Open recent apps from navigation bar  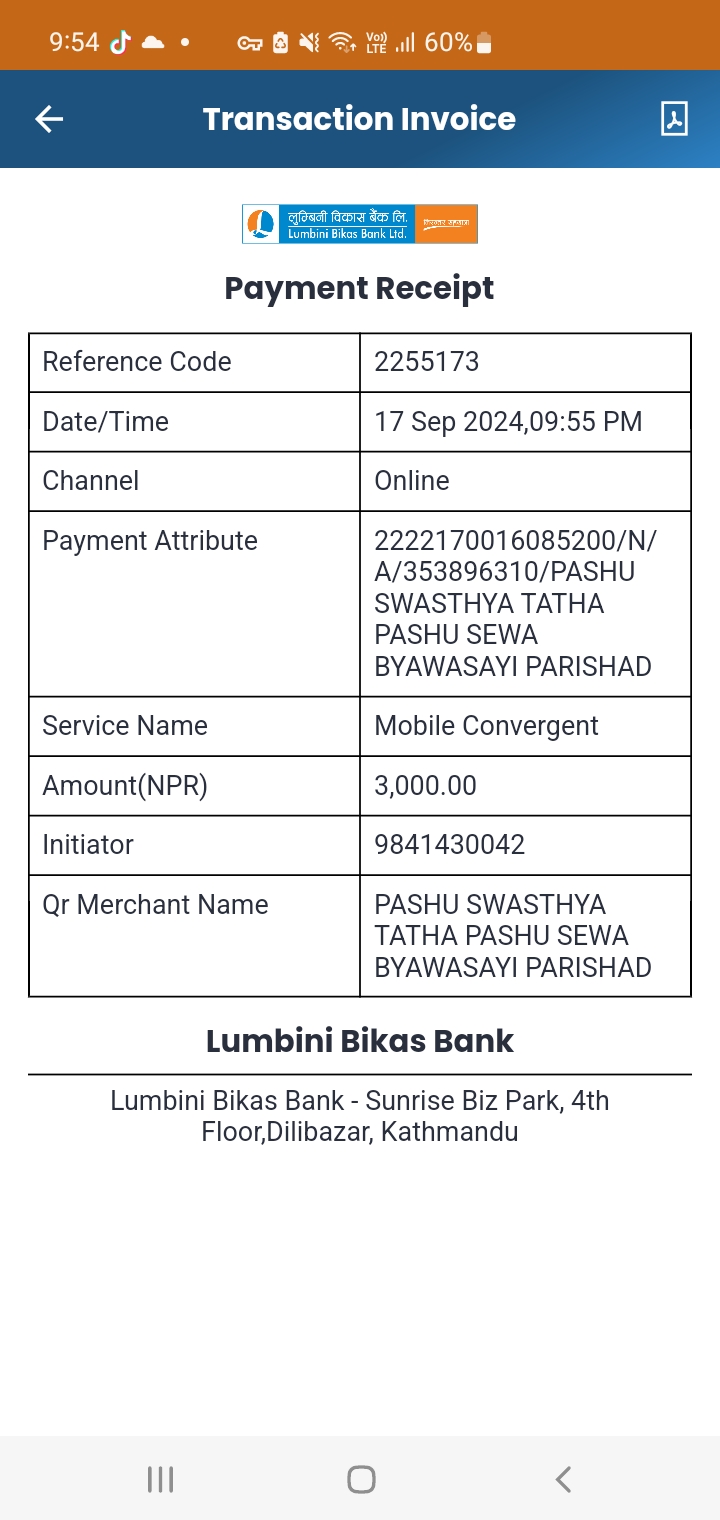click(x=160, y=1479)
